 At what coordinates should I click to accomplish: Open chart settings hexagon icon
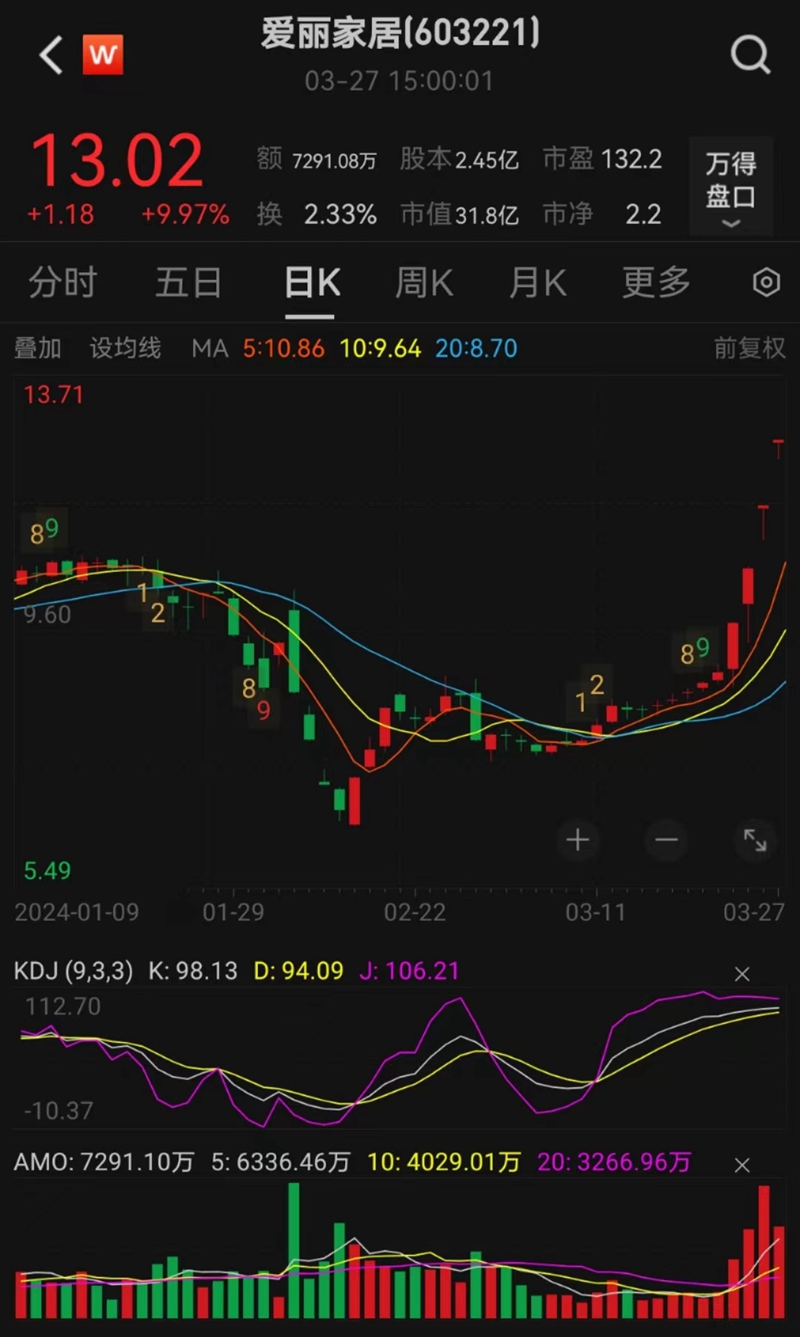[765, 284]
